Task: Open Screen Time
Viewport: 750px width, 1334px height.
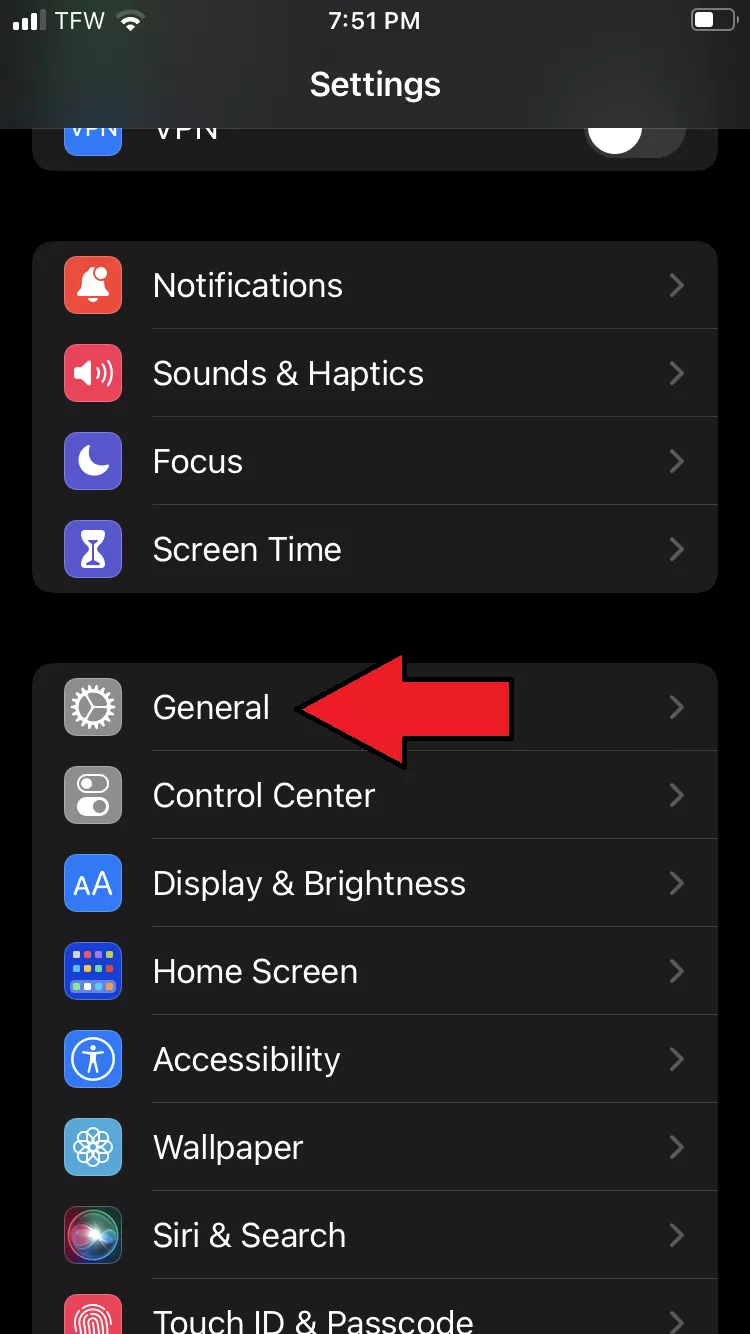Action: point(375,549)
